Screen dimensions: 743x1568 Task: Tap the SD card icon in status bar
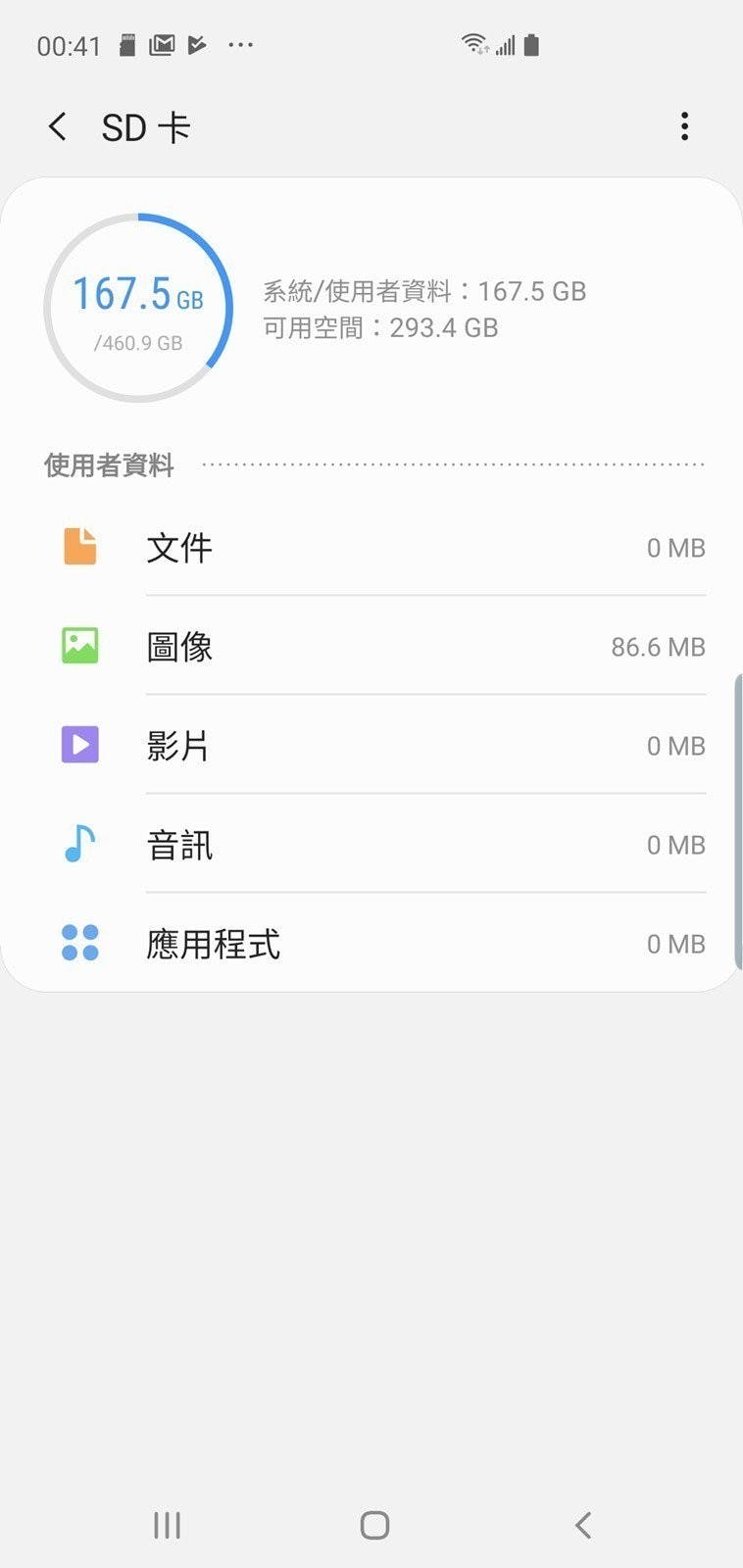pyautogui.click(x=125, y=44)
